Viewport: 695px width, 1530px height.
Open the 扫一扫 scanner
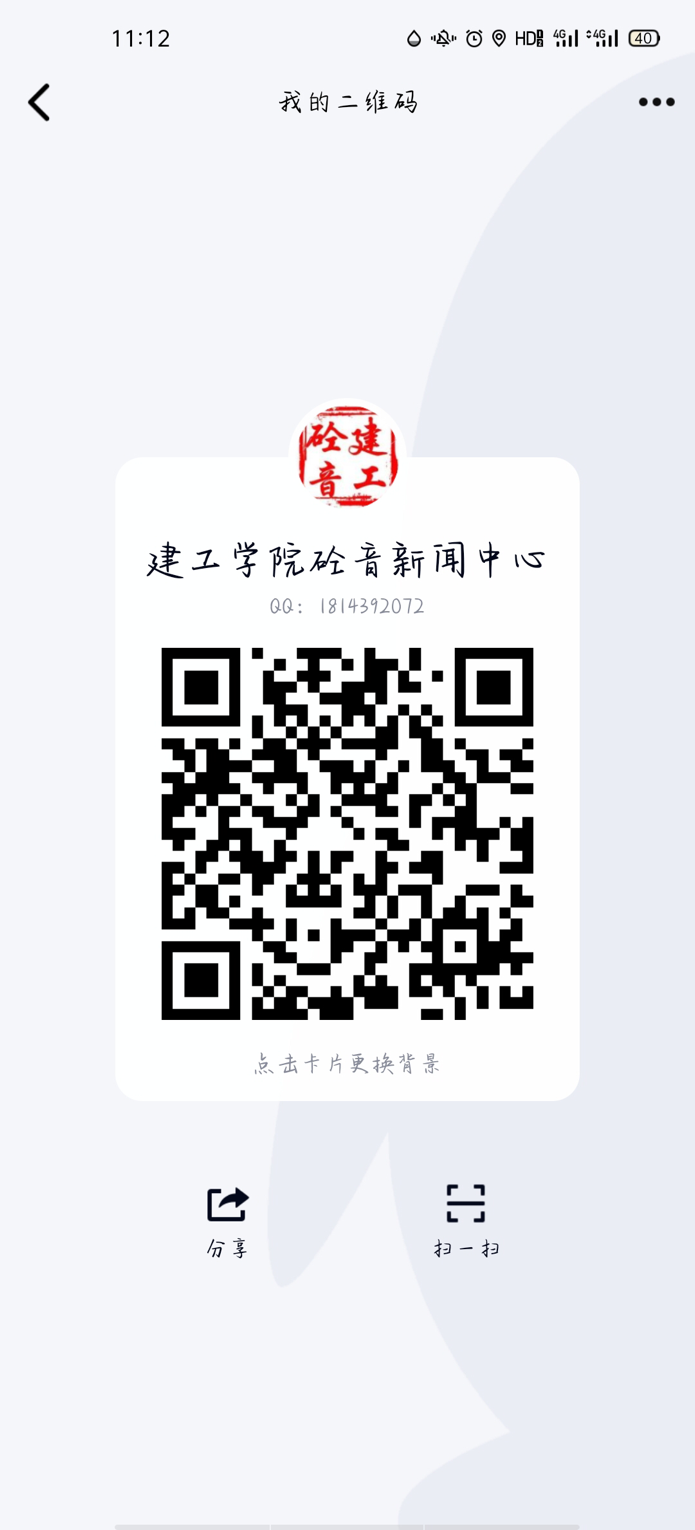tap(466, 1221)
